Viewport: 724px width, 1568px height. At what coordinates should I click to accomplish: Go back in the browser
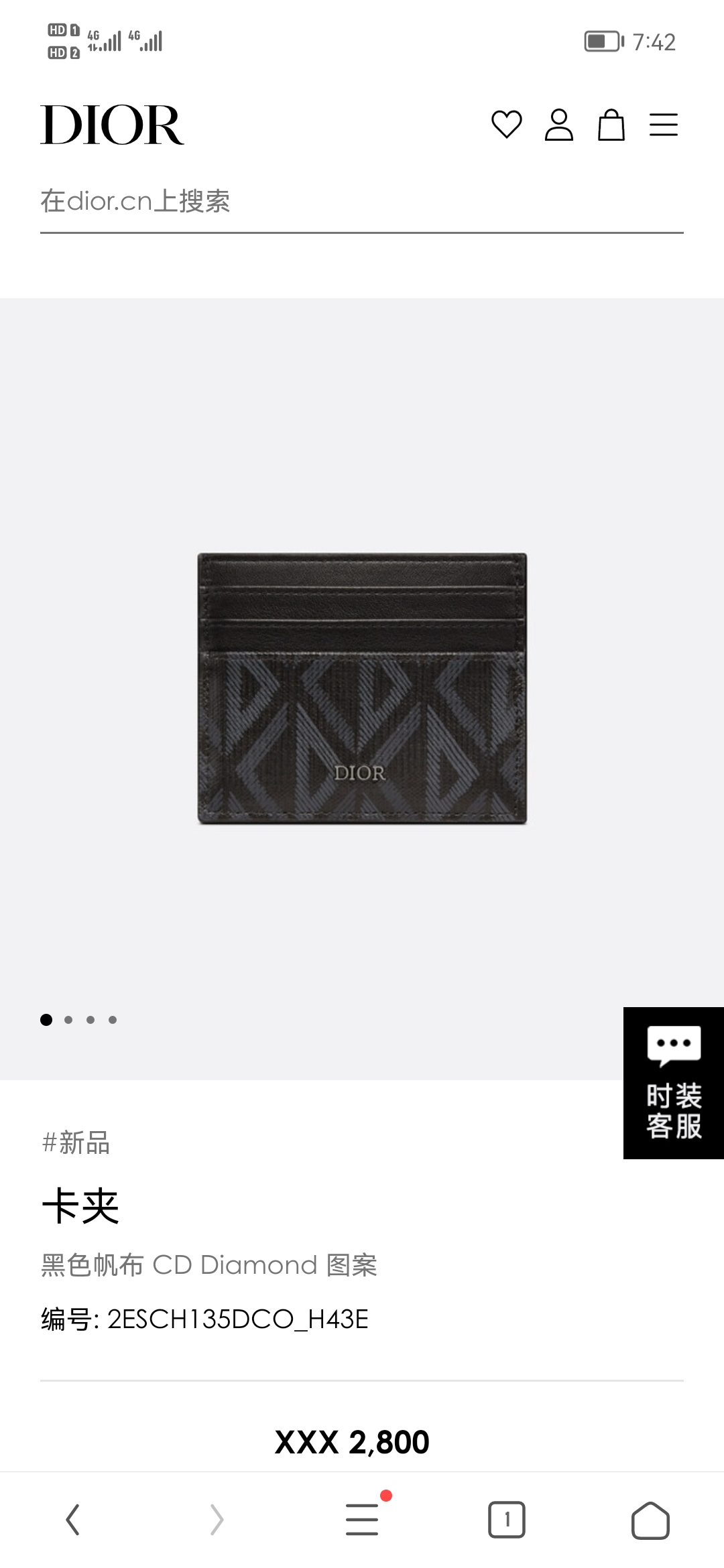72,1519
